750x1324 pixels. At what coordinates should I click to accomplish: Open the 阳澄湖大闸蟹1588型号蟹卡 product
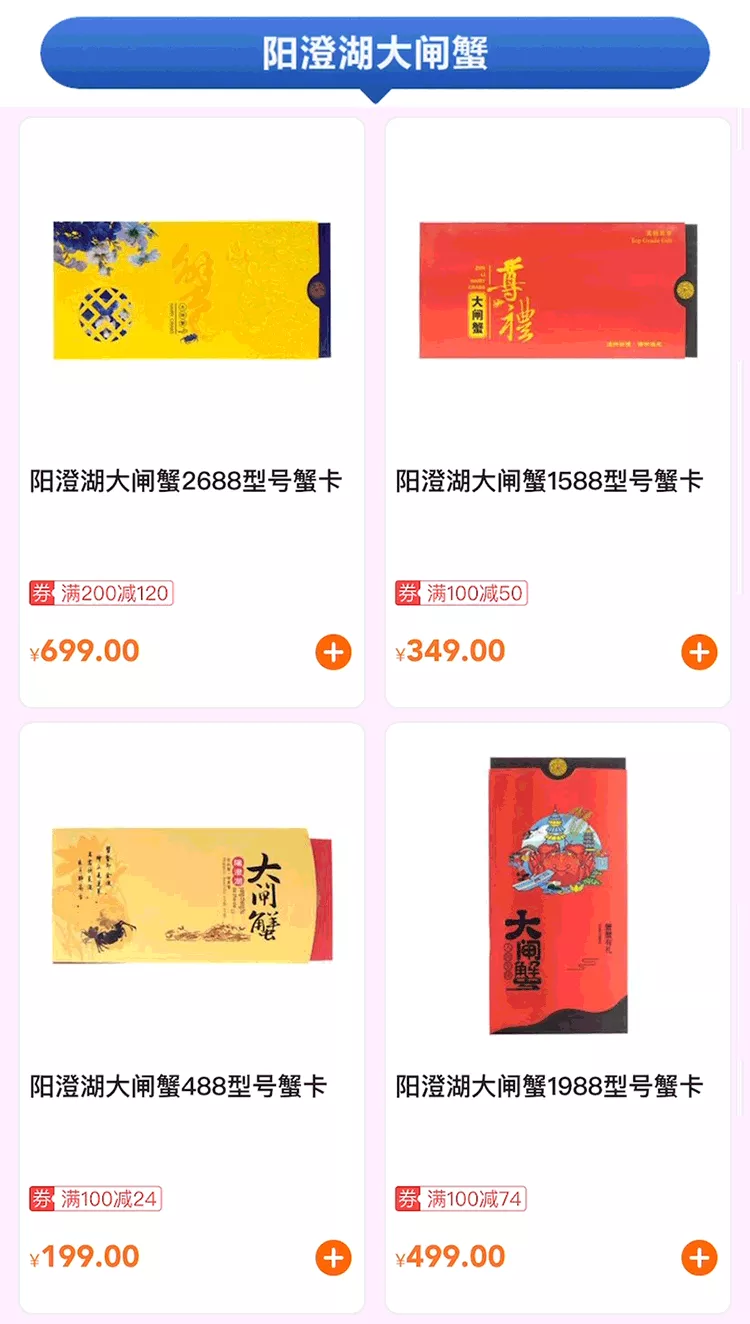549,481
